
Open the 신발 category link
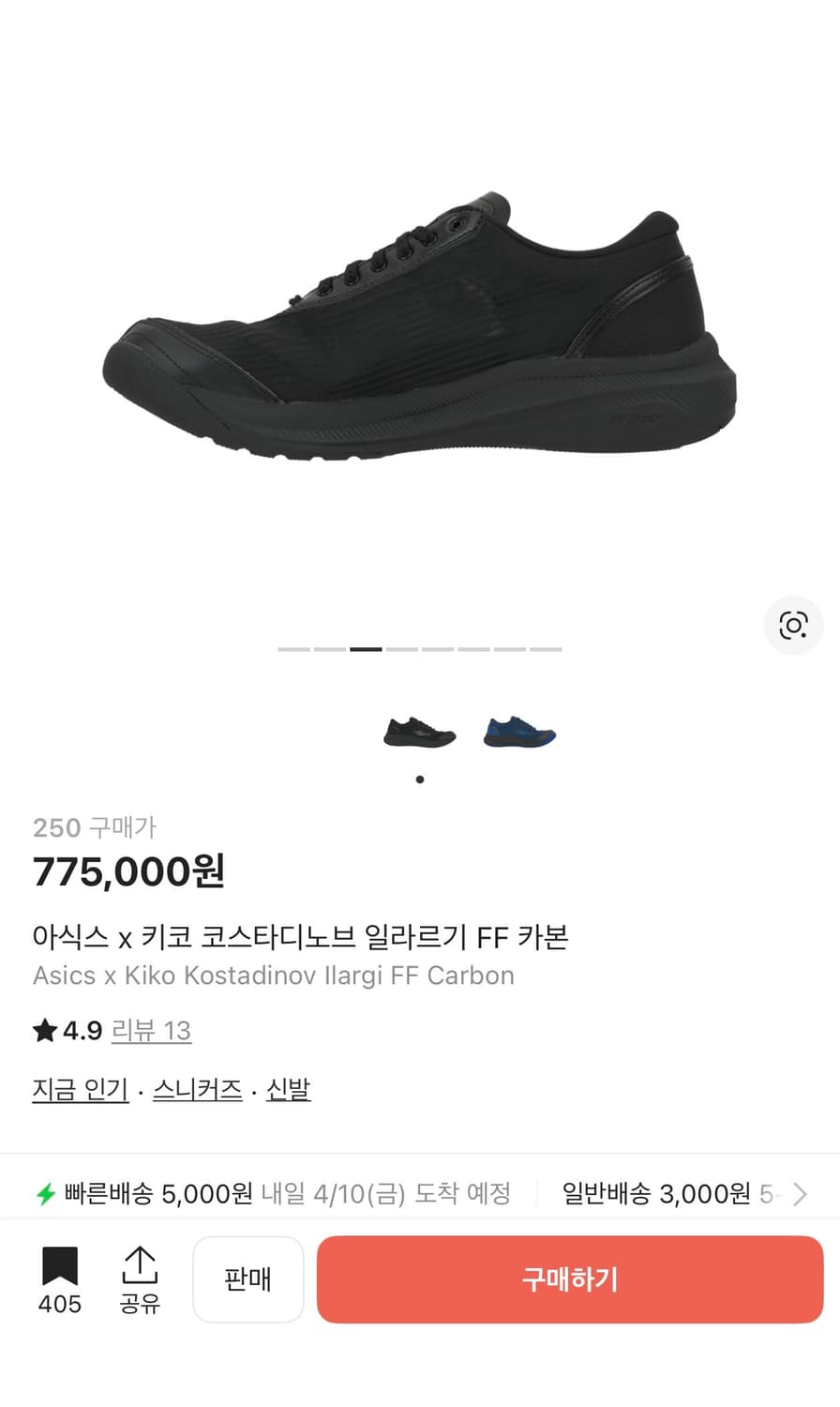289,1089
